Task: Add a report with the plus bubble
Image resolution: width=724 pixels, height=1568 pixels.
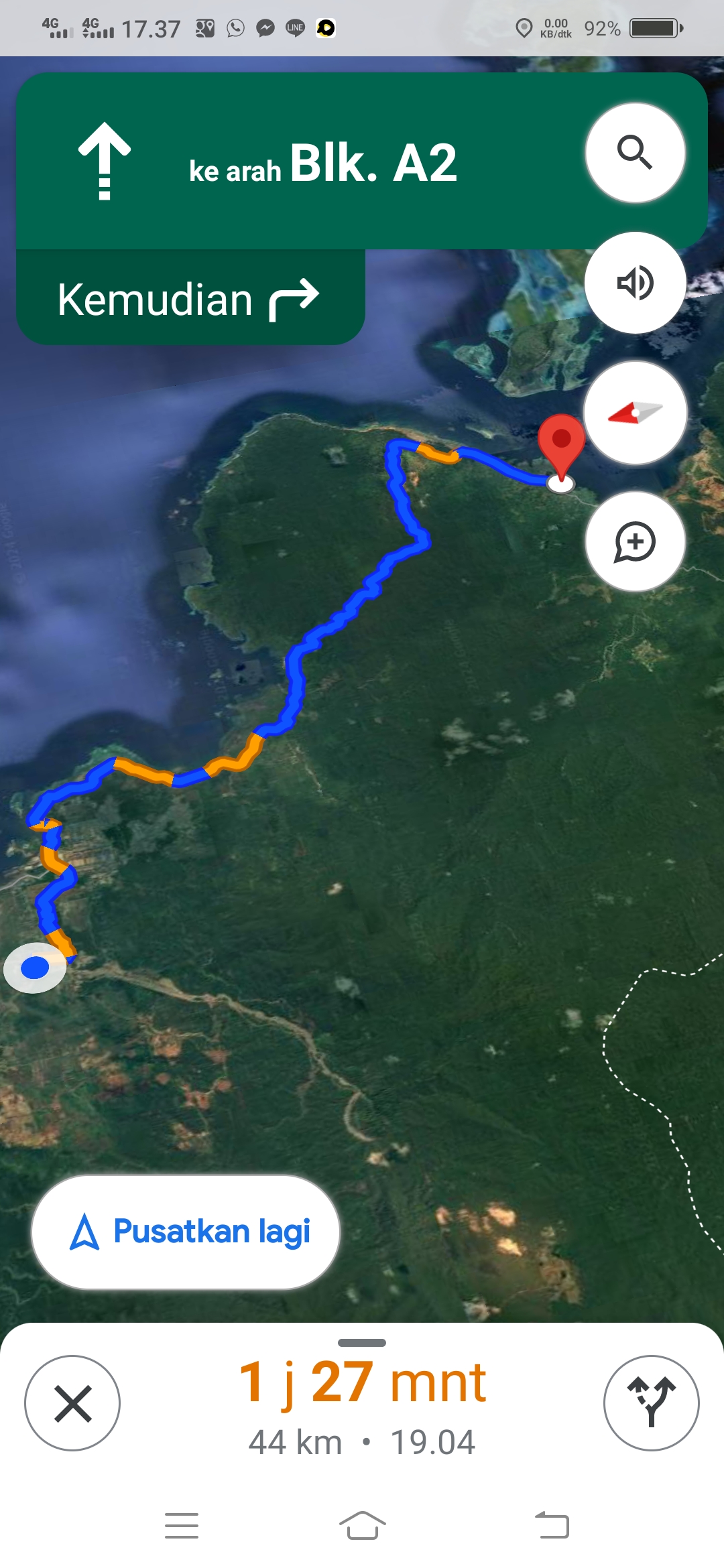Action: click(635, 541)
